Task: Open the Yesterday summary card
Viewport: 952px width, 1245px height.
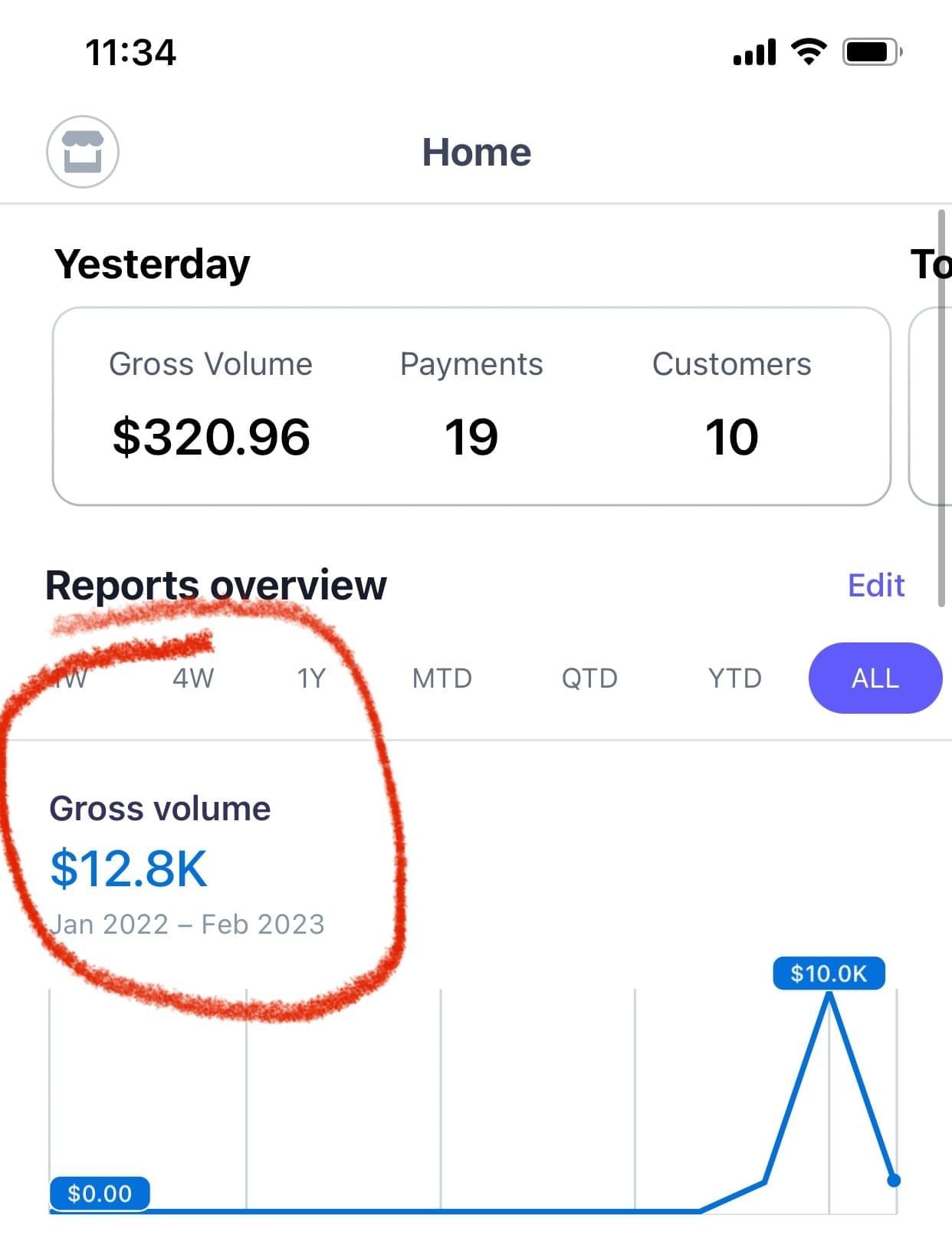Action: click(x=471, y=406)
